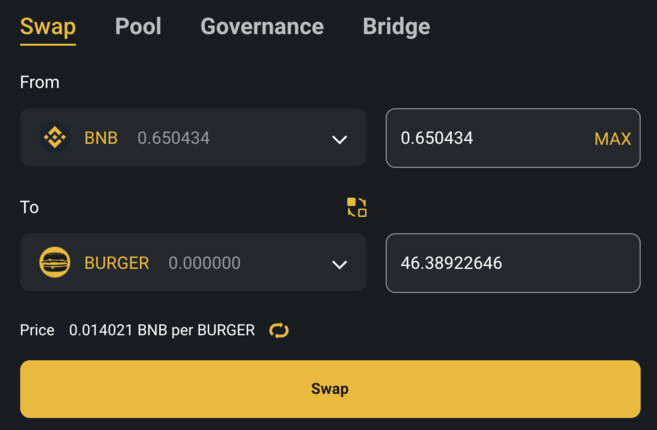Select the Swap tab
The width and height of the screenshot is (657, 430).
click(x=48, y=27)
